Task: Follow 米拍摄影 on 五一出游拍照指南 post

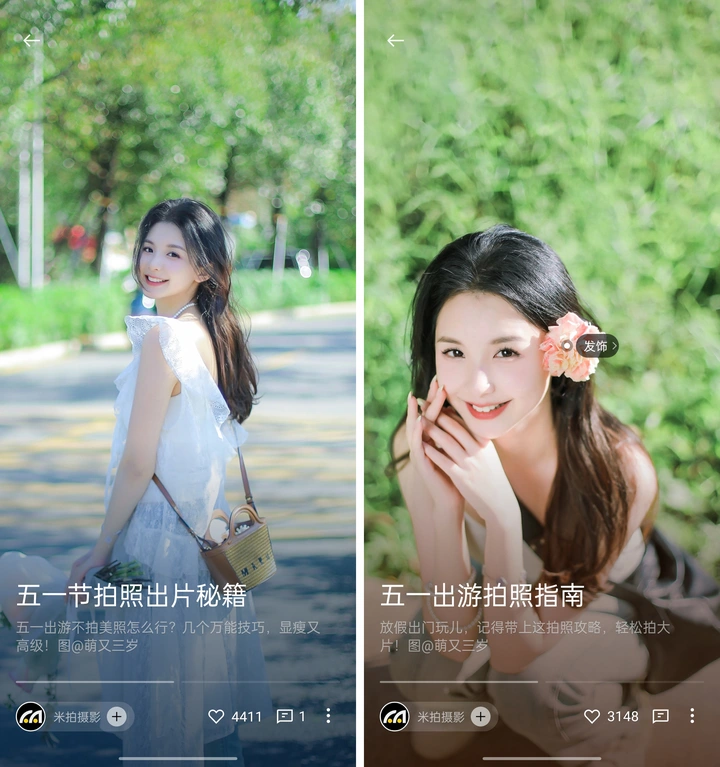Action: tap(481, 716)
